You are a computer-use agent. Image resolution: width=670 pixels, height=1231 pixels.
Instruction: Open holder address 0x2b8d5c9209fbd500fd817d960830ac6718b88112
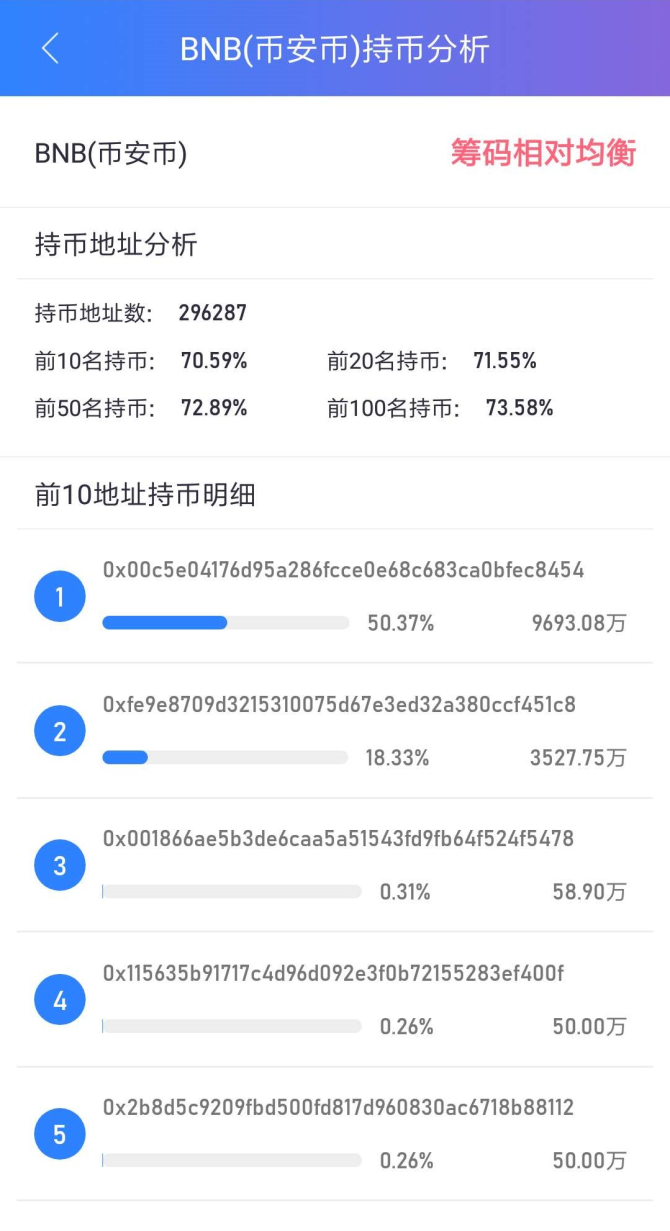coord(338,1107)
